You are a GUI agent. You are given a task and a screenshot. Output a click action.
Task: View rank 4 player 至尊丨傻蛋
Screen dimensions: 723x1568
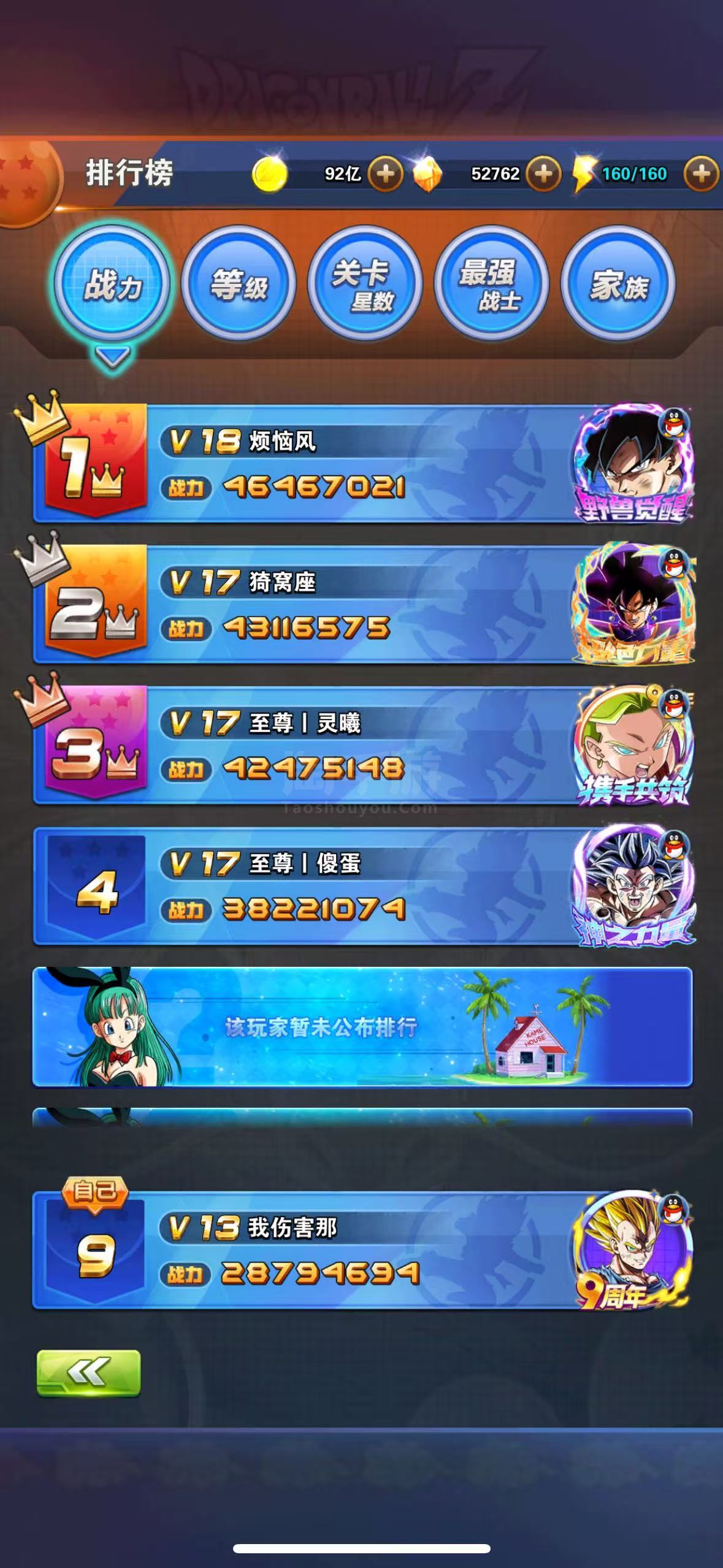tap(362, 886)
